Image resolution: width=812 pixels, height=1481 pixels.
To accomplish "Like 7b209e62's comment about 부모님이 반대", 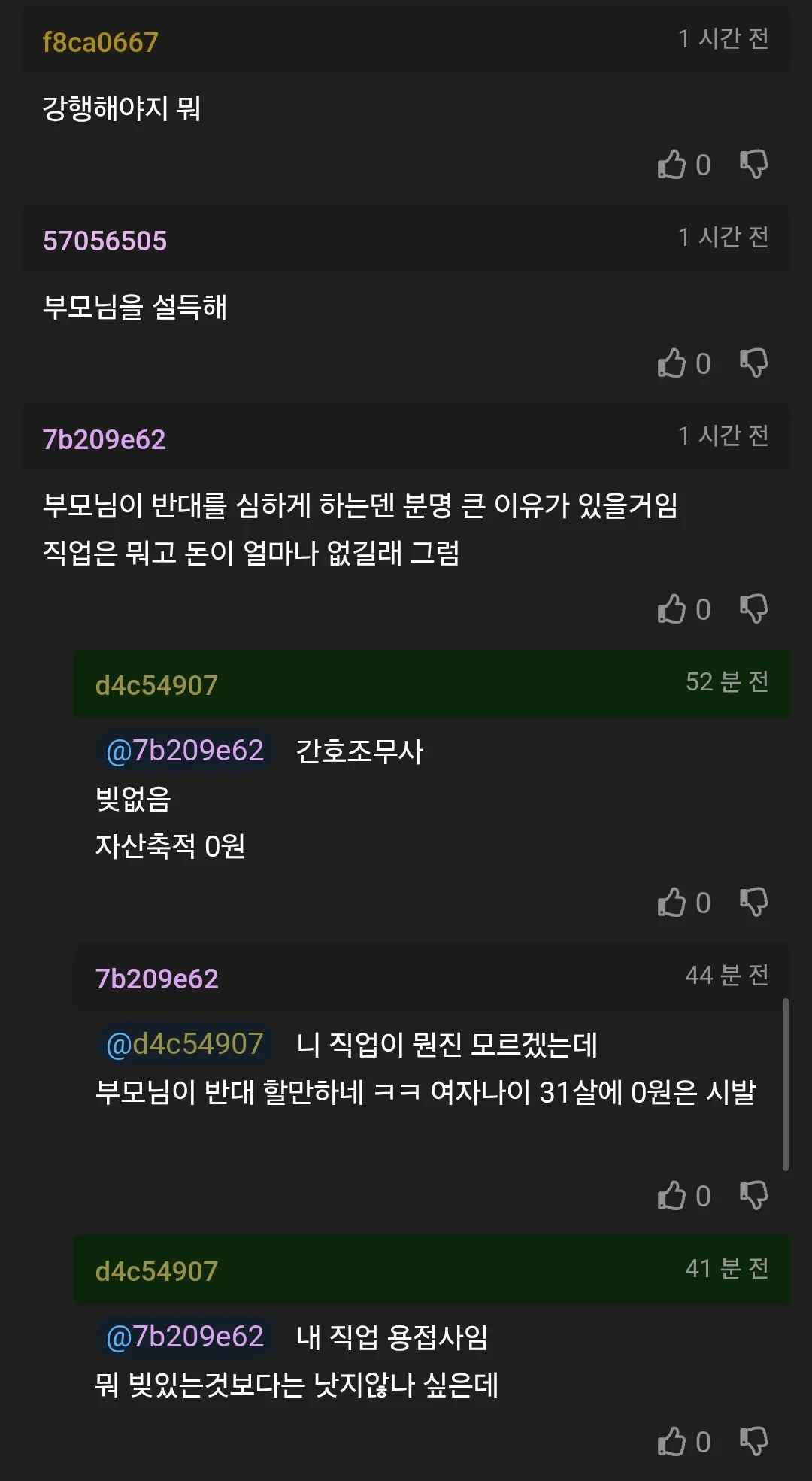I will pyautogui.click(x=672, y=608).
